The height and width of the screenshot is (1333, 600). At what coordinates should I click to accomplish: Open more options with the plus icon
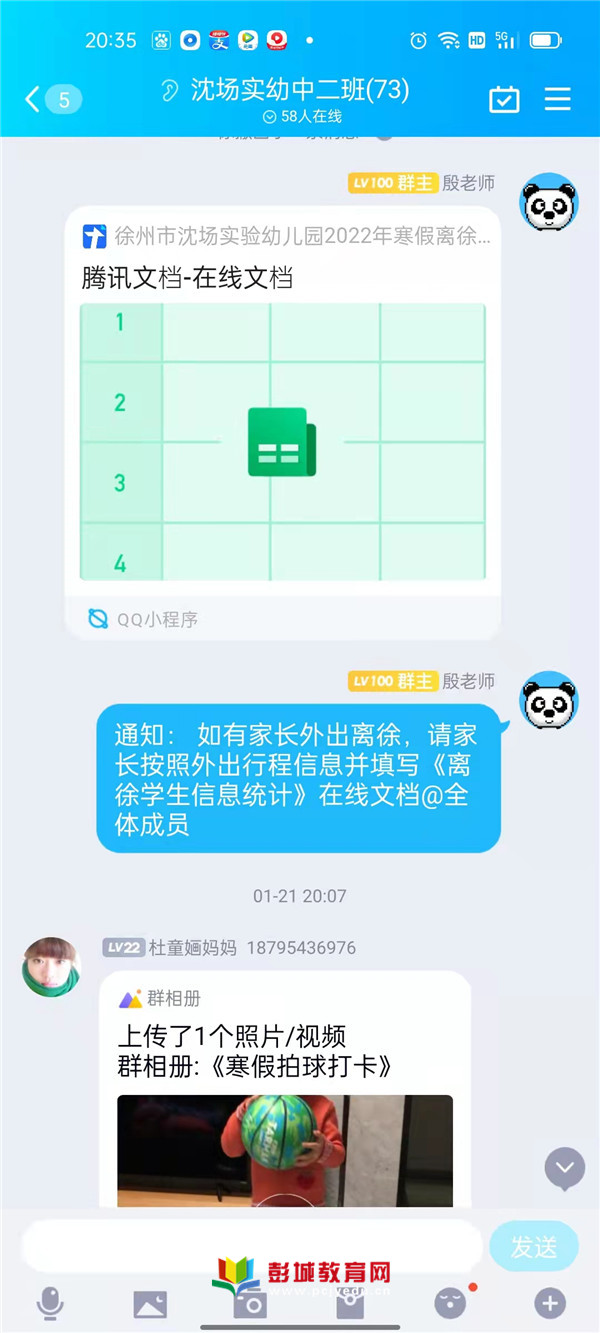pos(549,1303)
